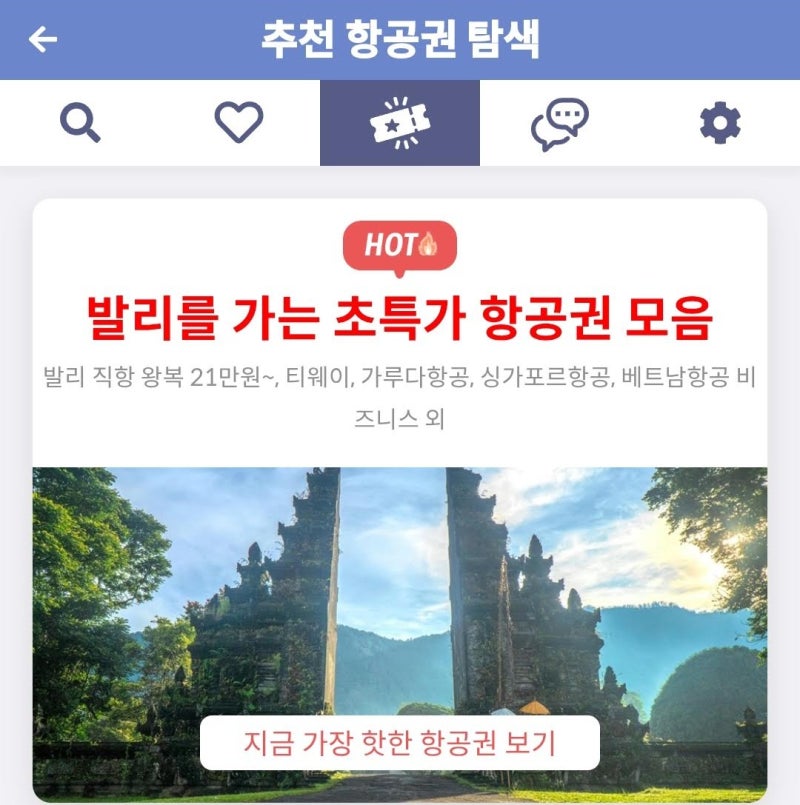Open the favorites heart tab
The image size is (800, 805).
click(x=239, y=123)
